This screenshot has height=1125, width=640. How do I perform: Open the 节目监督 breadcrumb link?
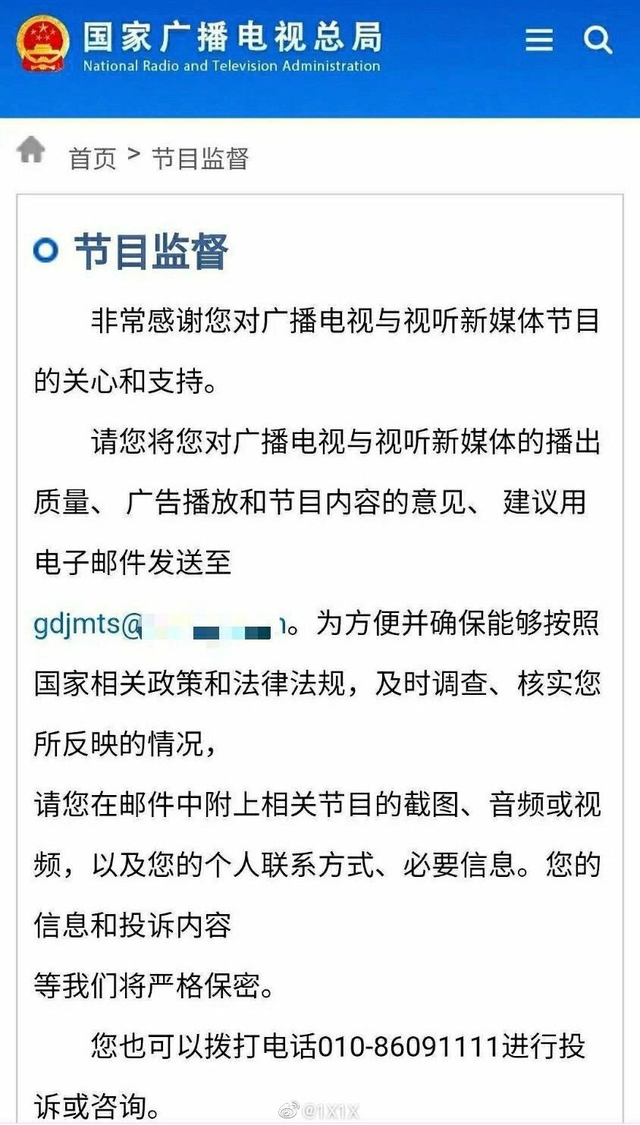click(x=199, y=158)
